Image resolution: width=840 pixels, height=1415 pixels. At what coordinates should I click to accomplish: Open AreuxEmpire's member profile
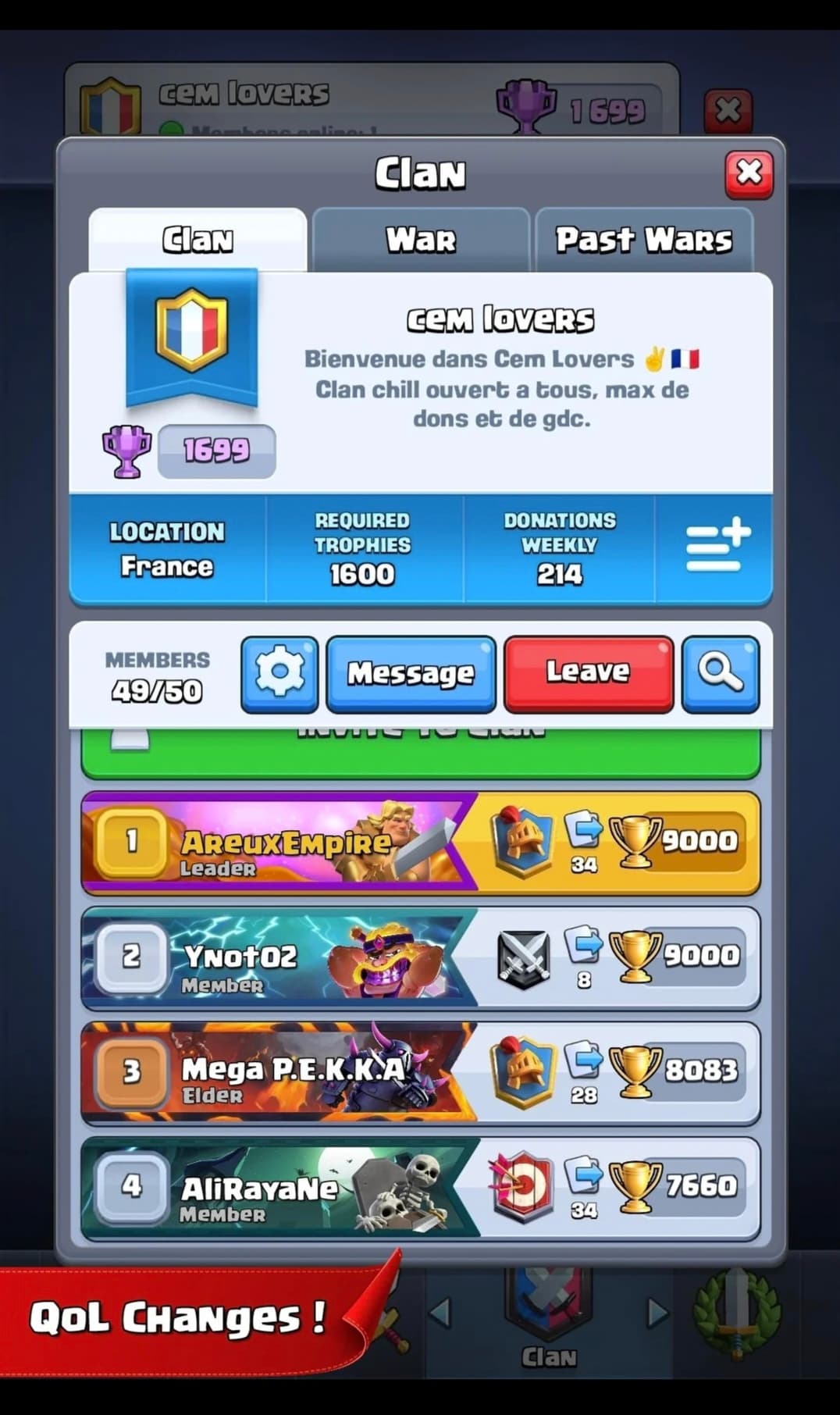(x=421, y=843)
